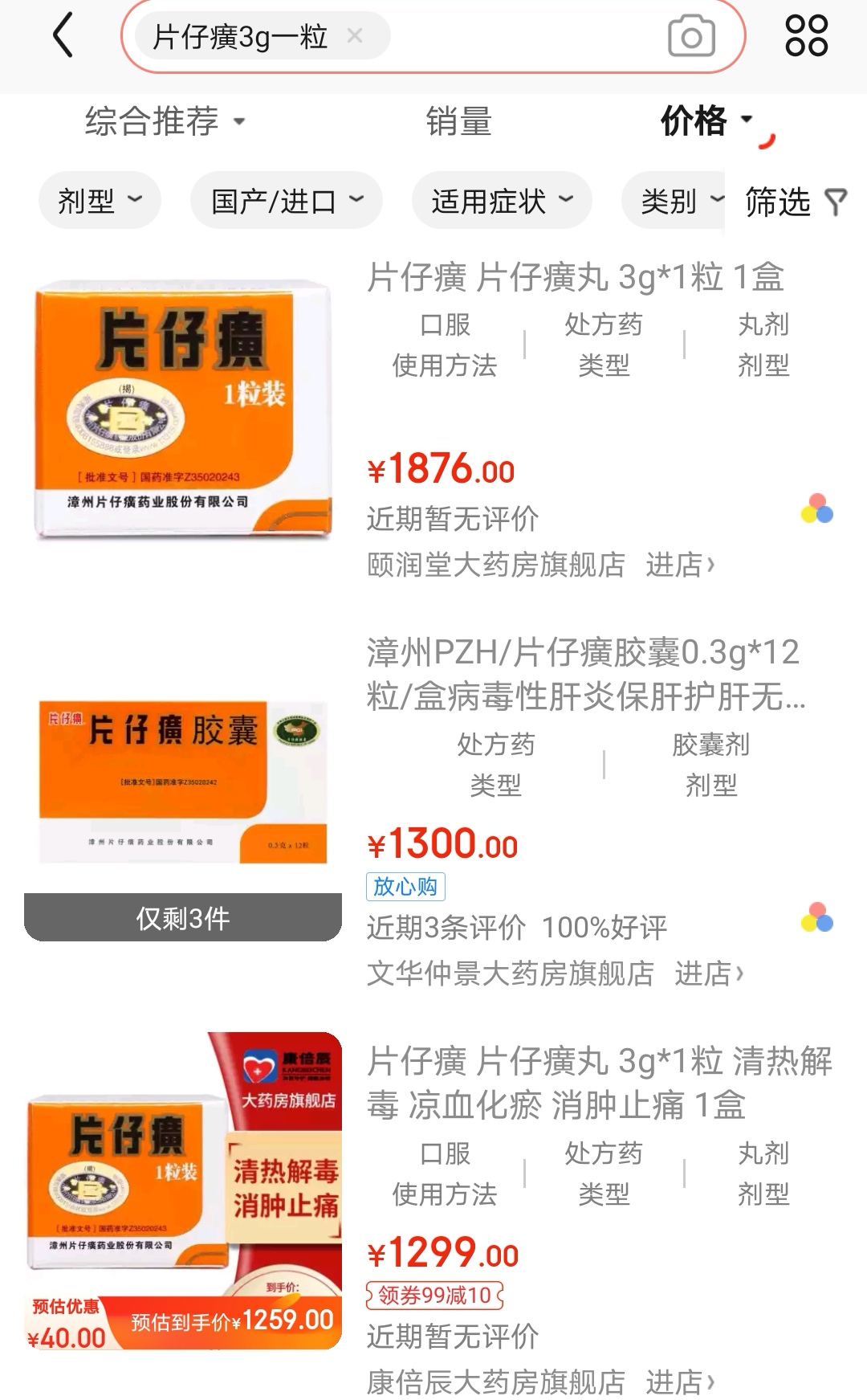Go back using the top-left arrow

(63, 36)
